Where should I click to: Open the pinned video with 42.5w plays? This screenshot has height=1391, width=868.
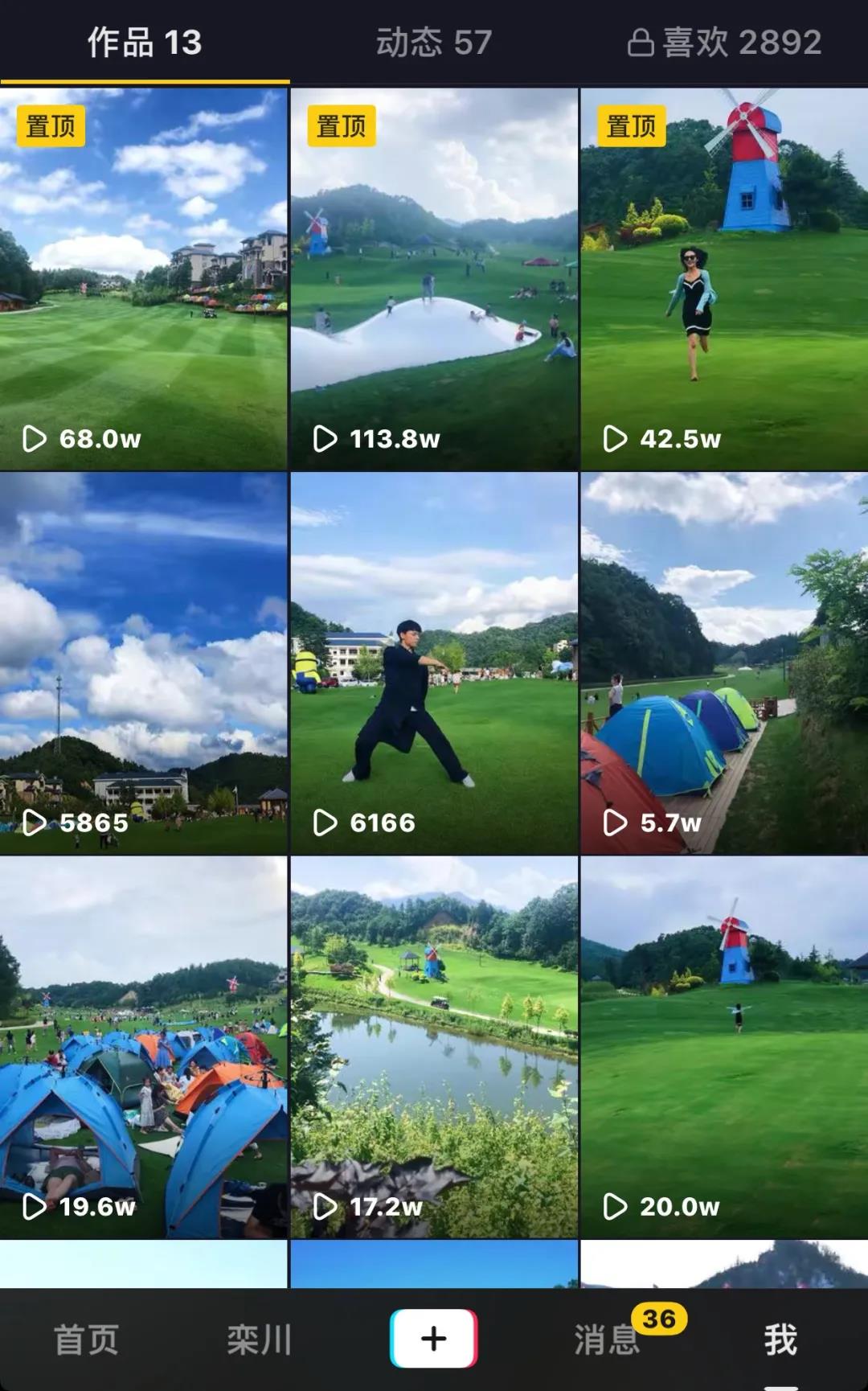pyautogui.click(x=724, y=278)
